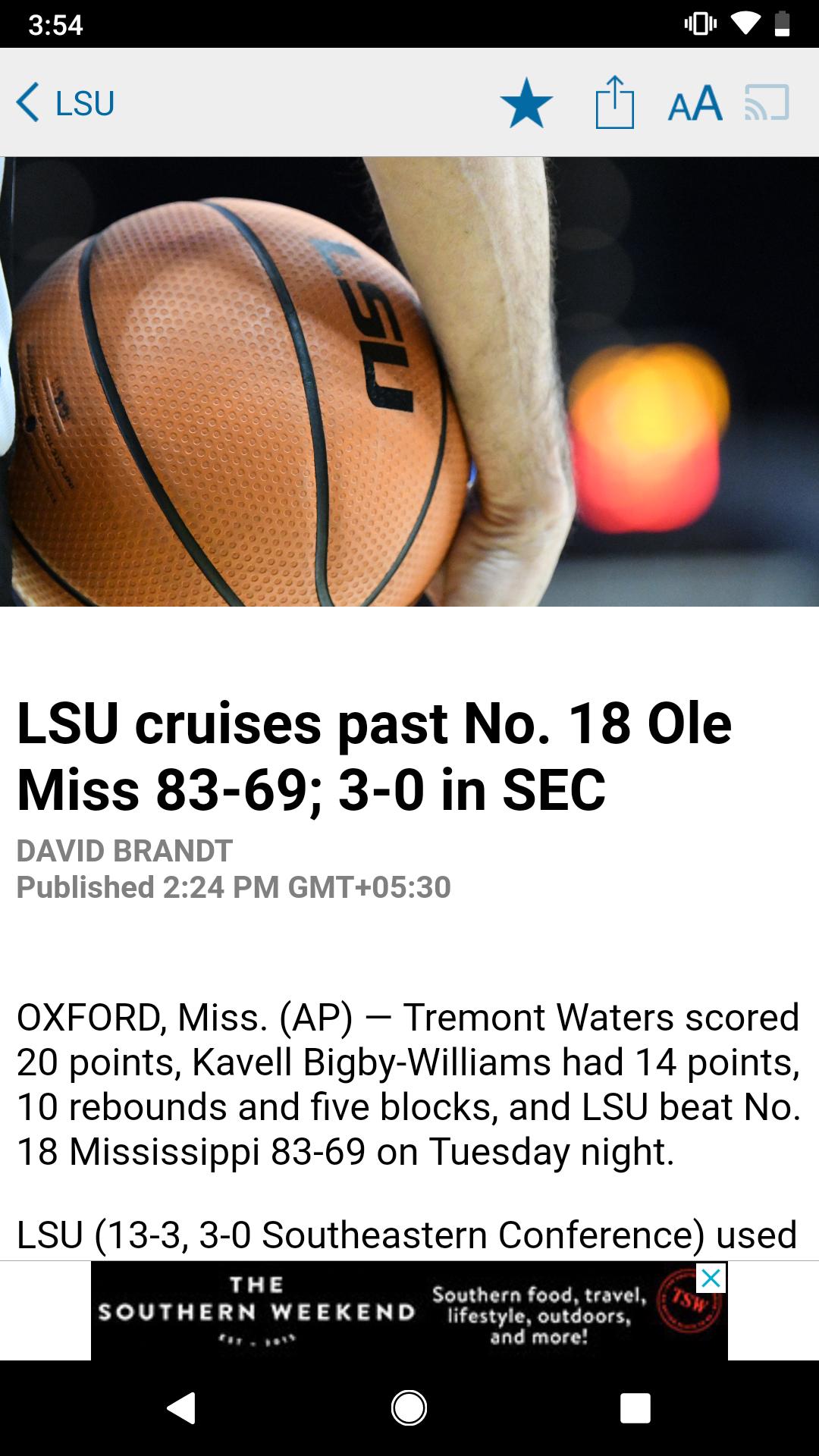
Task: Collapse the article via back navigation
Action: click(29, 102)
